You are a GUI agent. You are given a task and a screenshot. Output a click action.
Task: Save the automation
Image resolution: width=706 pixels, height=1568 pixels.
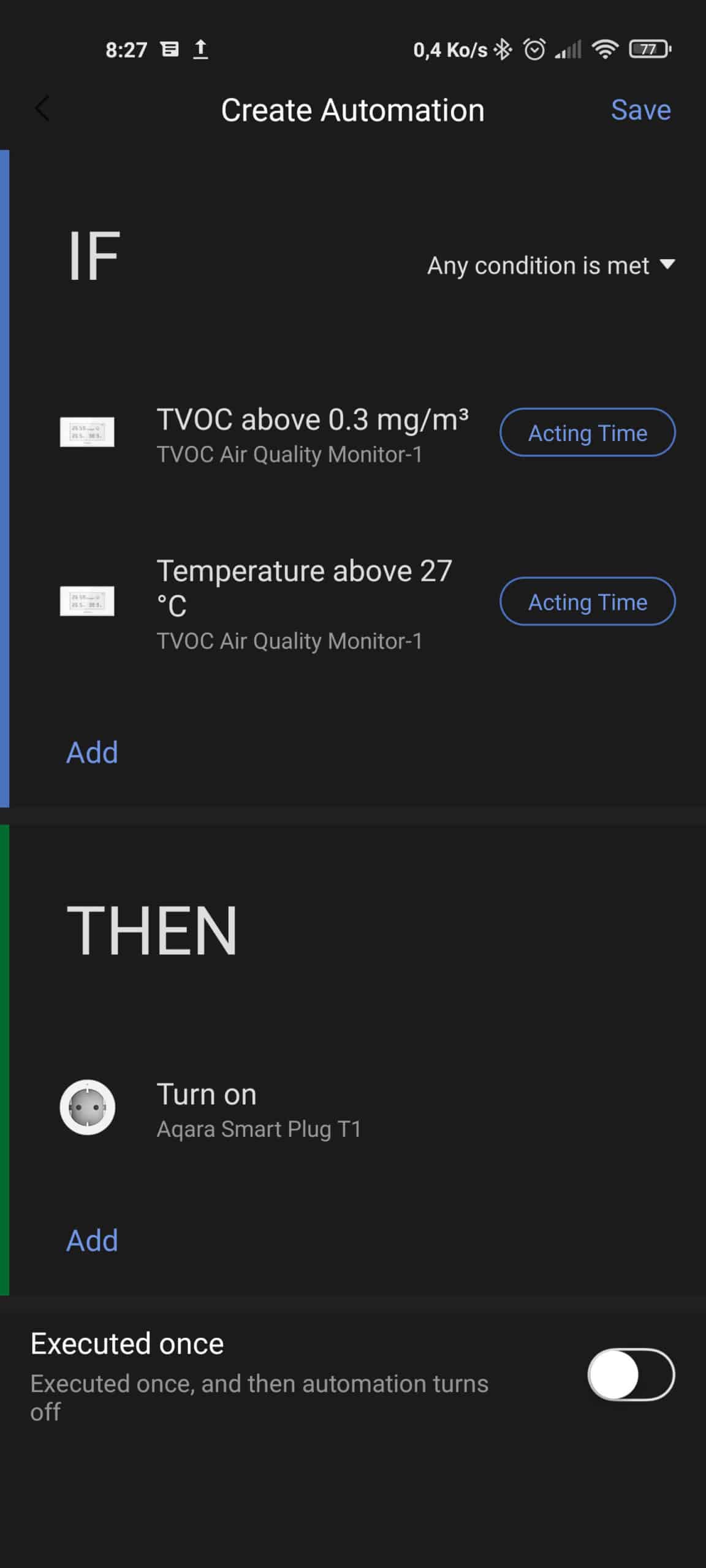pos(640,110)
